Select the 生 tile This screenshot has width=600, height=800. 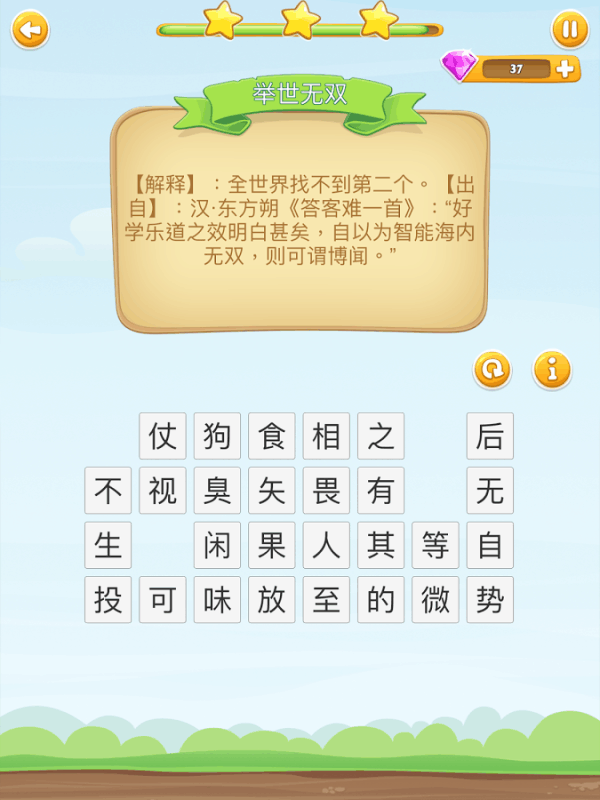pyautogui.click(x=108, y=545)
